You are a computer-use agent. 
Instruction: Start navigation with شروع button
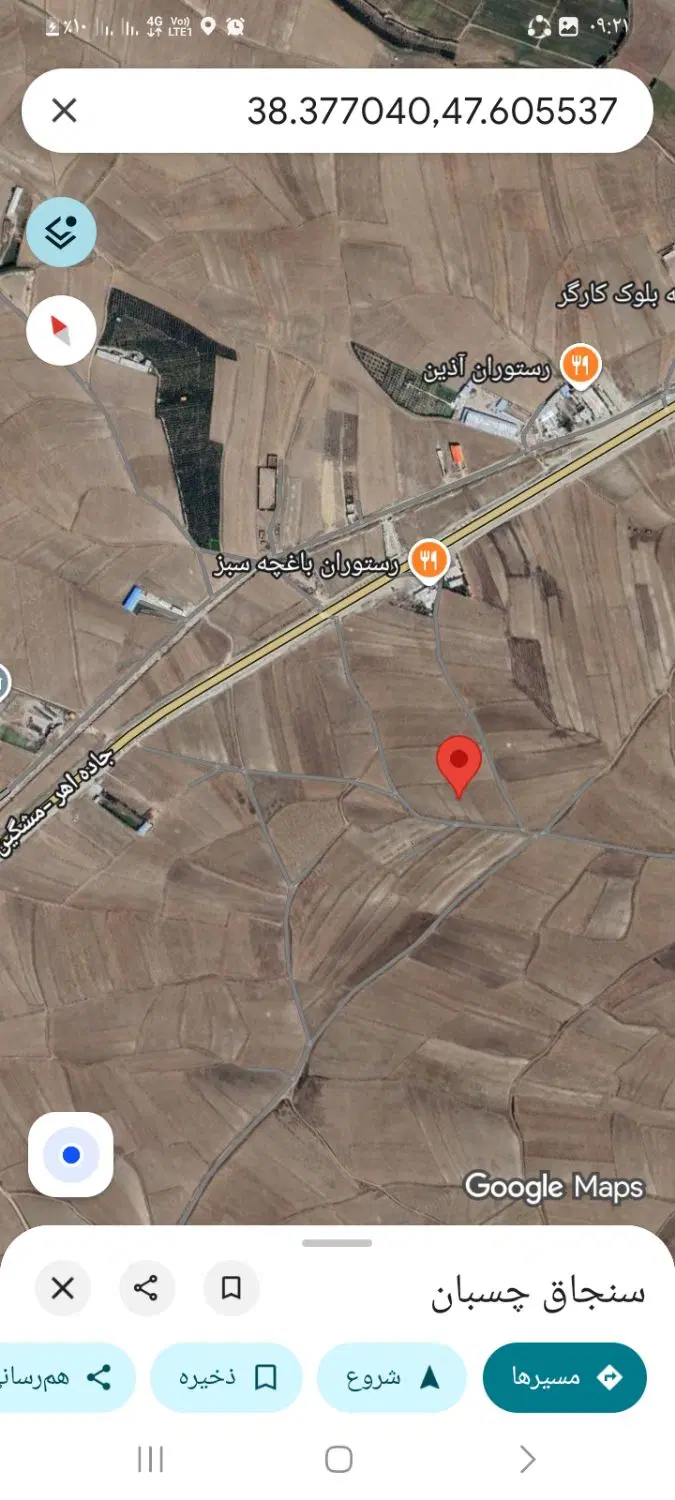[x=392, y=1377]
